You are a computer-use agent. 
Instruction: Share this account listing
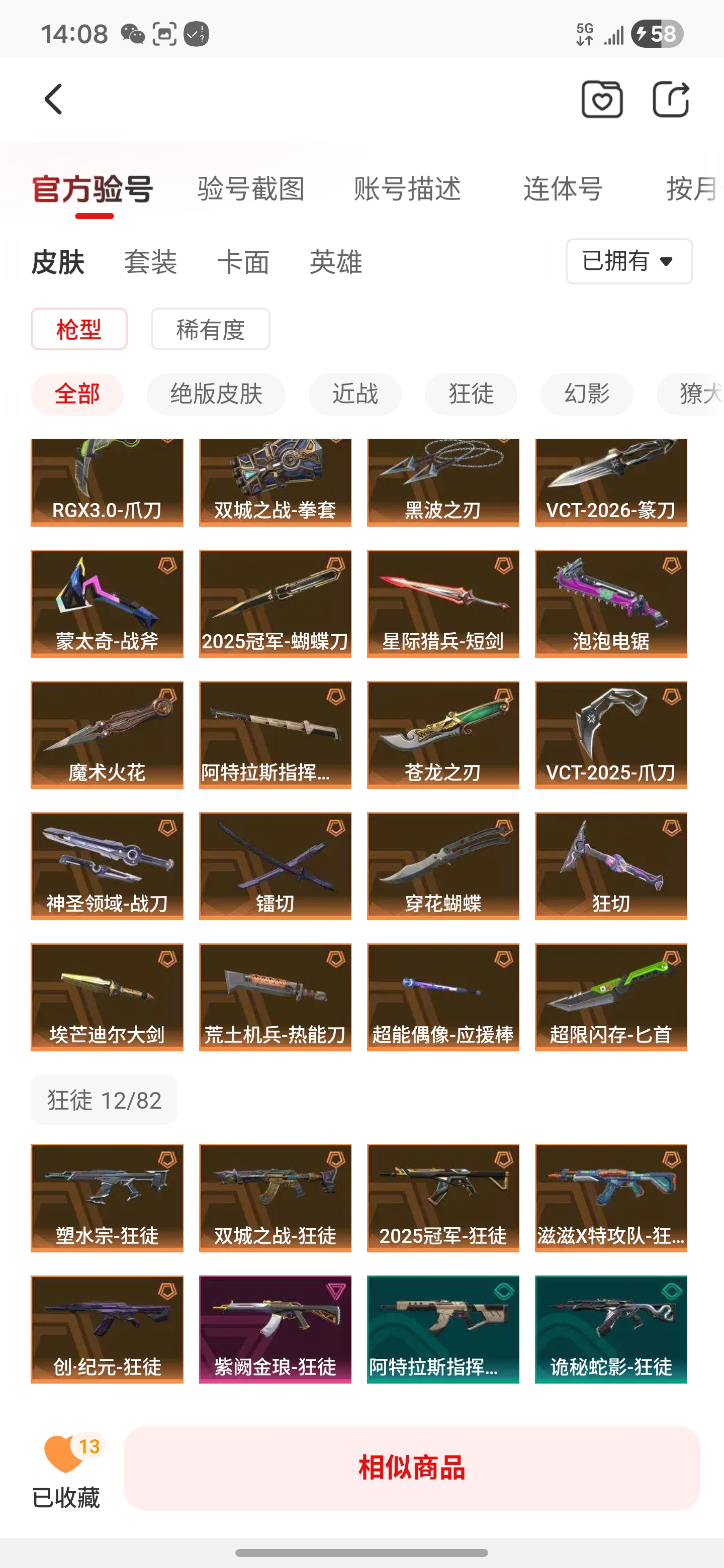pos(670,99)
